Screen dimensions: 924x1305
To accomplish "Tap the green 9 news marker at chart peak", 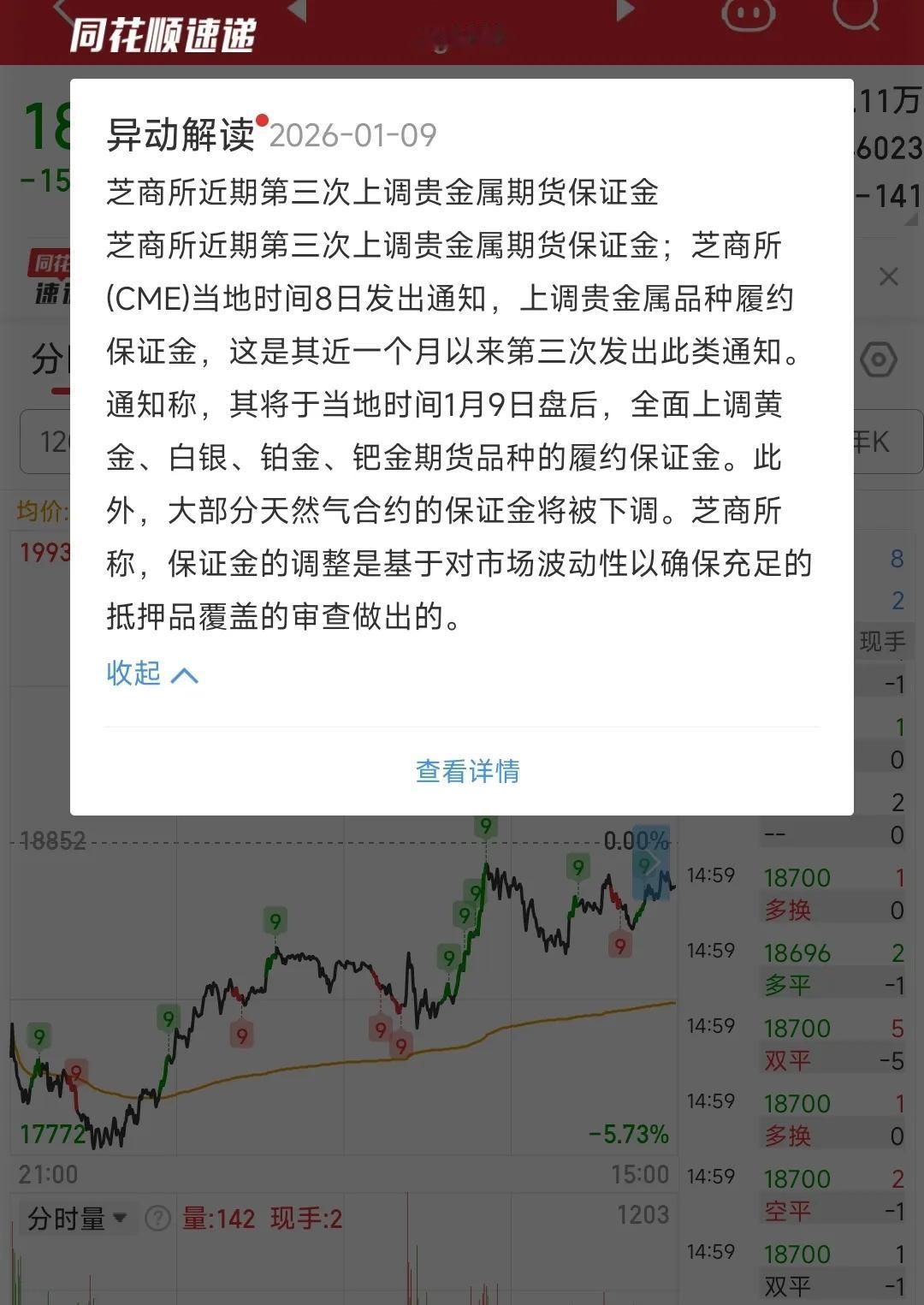I will tap(486, 825).
